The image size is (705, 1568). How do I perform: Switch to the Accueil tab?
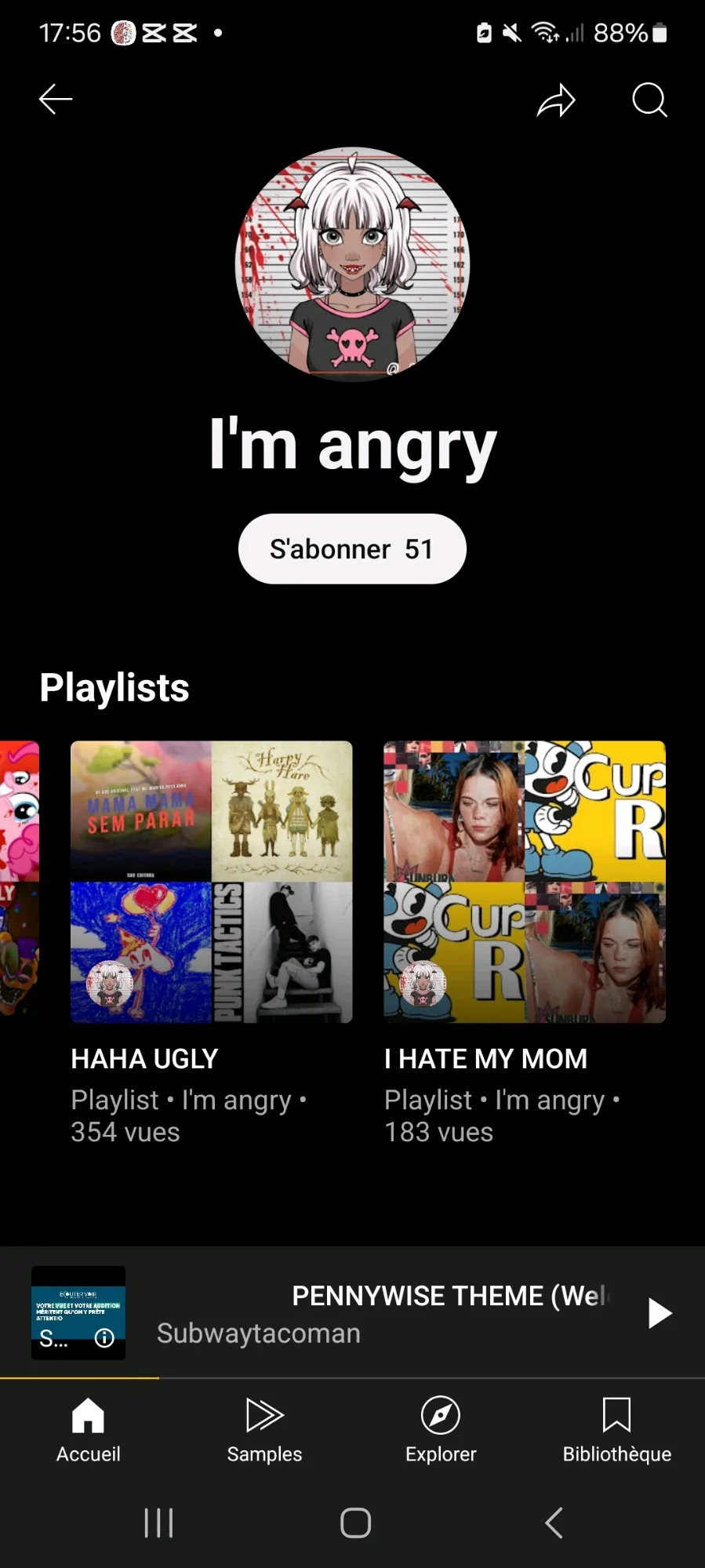coord(88,1431)
